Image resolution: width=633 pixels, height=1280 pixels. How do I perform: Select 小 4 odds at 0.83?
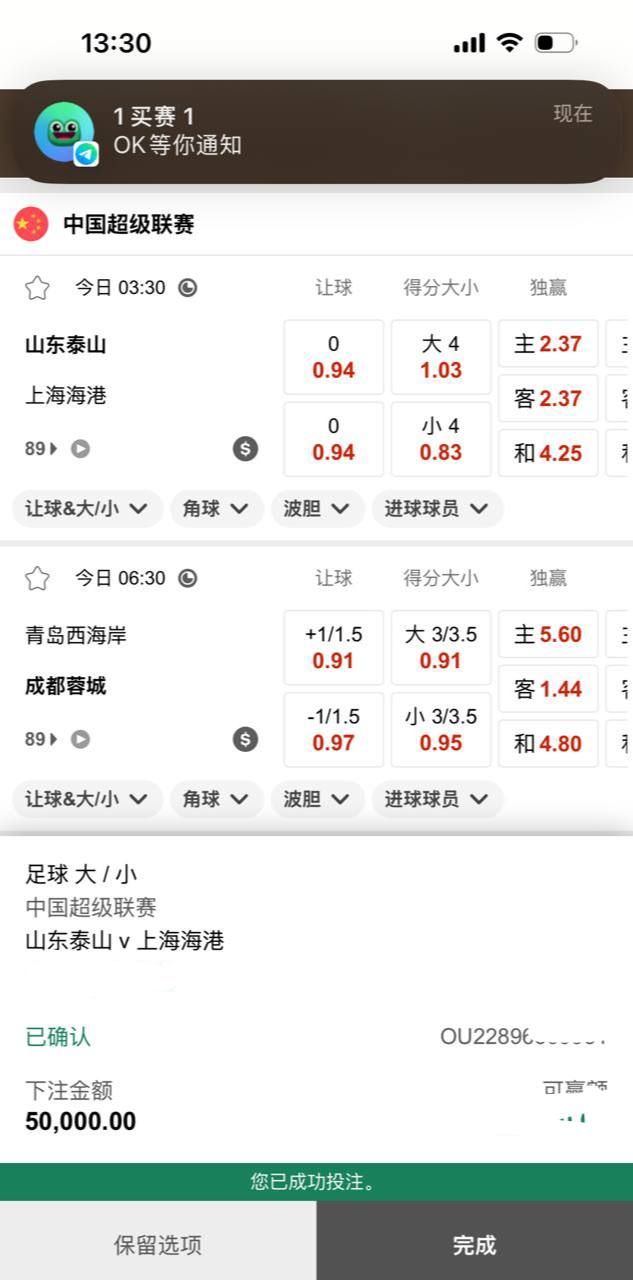tap(440, 439)
